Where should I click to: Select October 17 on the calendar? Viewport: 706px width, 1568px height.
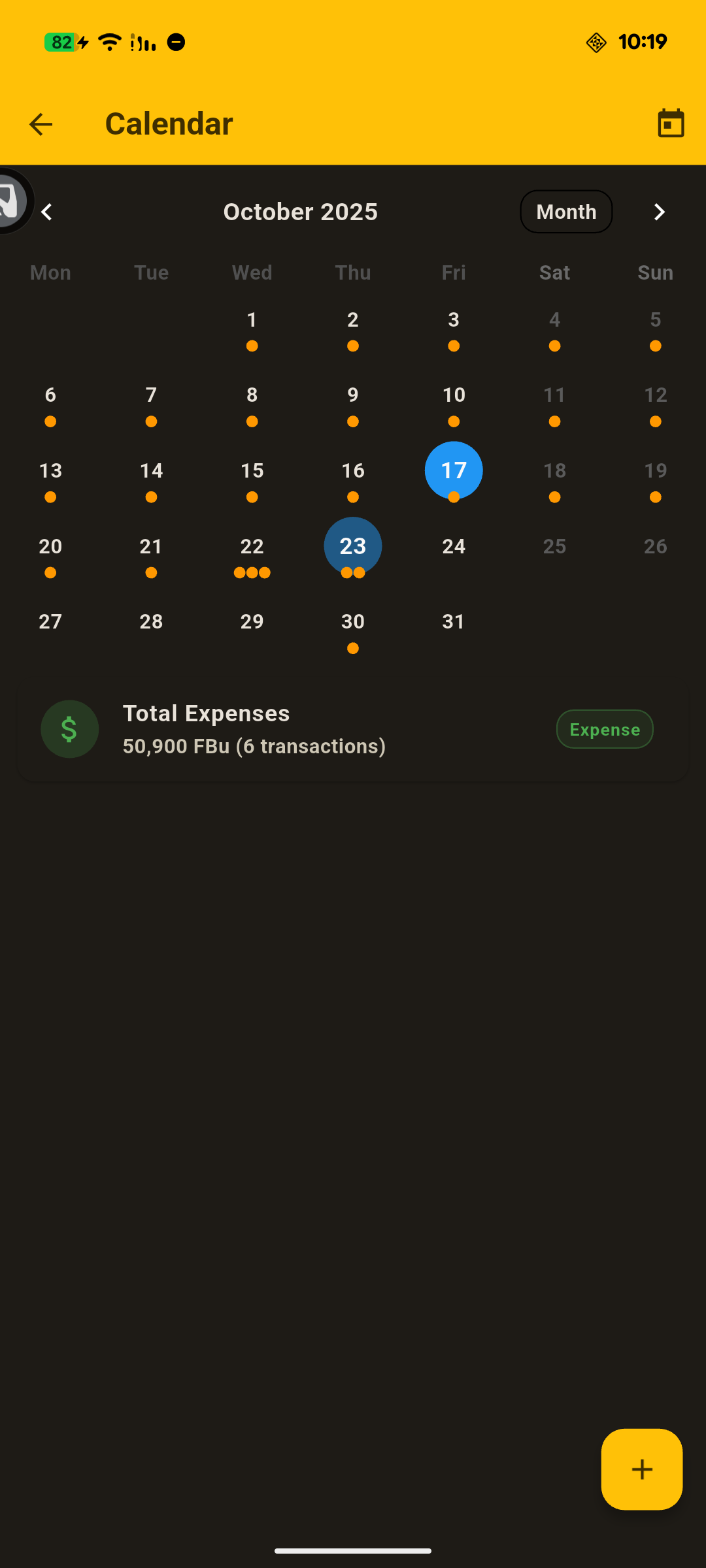454,470
